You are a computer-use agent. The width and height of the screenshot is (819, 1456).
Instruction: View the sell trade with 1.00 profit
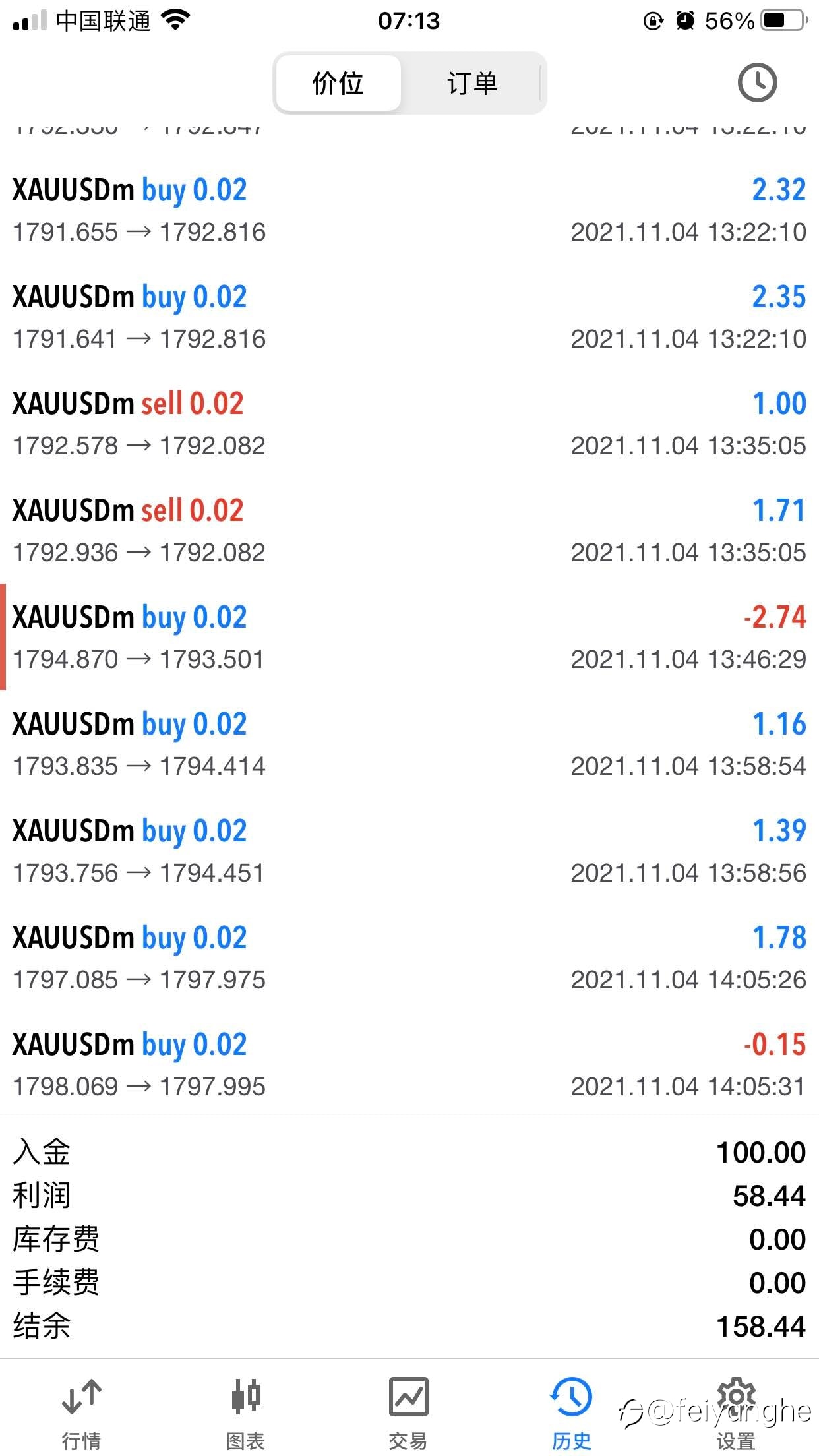pyautogui.click(x=409, y=424)
